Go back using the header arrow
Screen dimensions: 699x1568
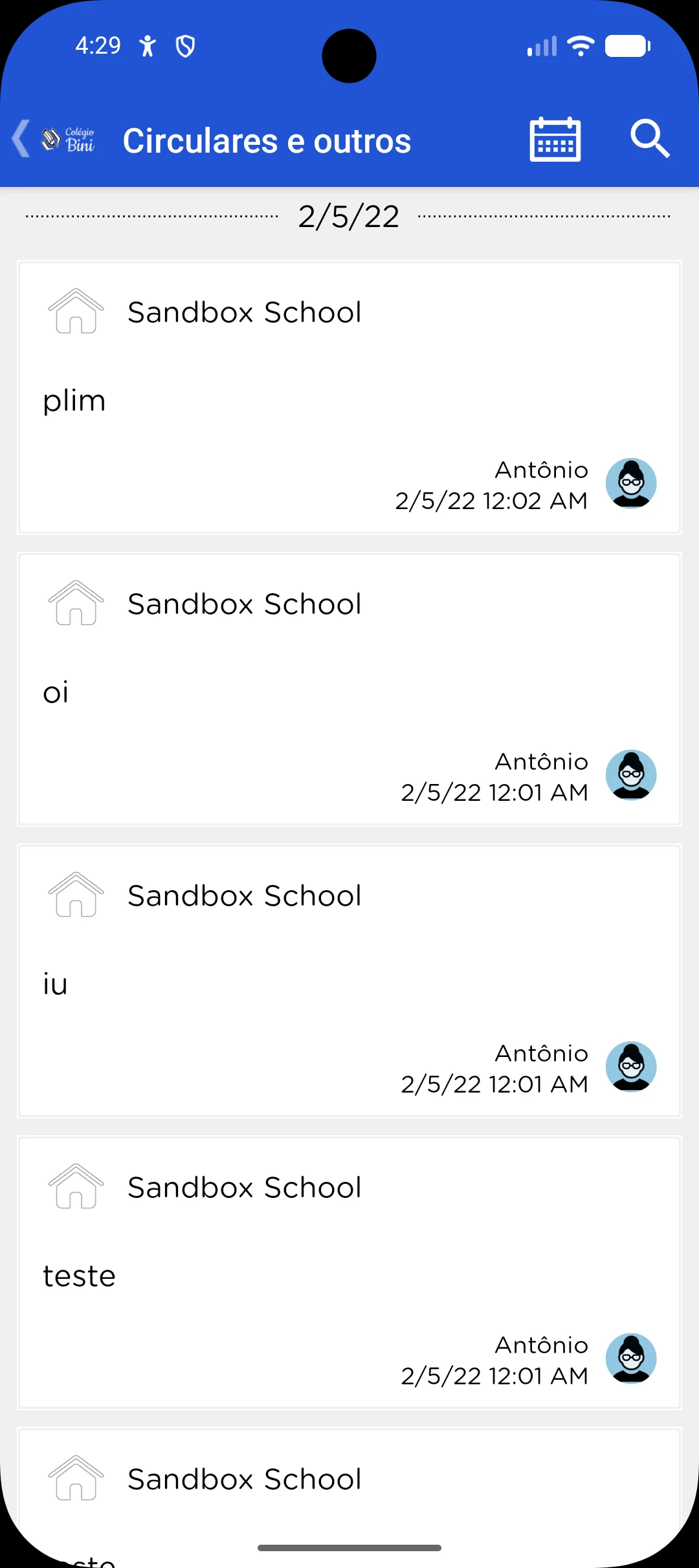point(21,139)
